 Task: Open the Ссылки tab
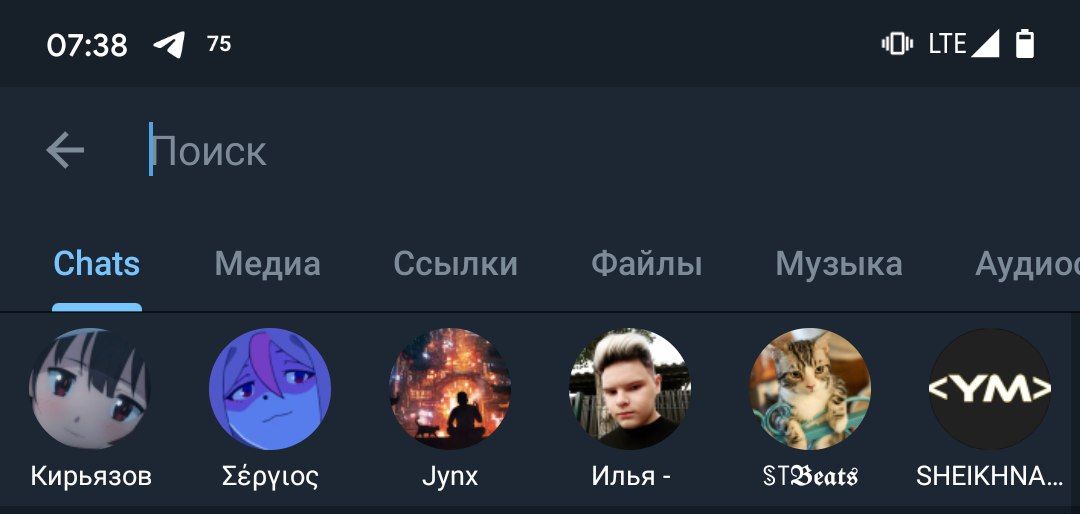455,264
